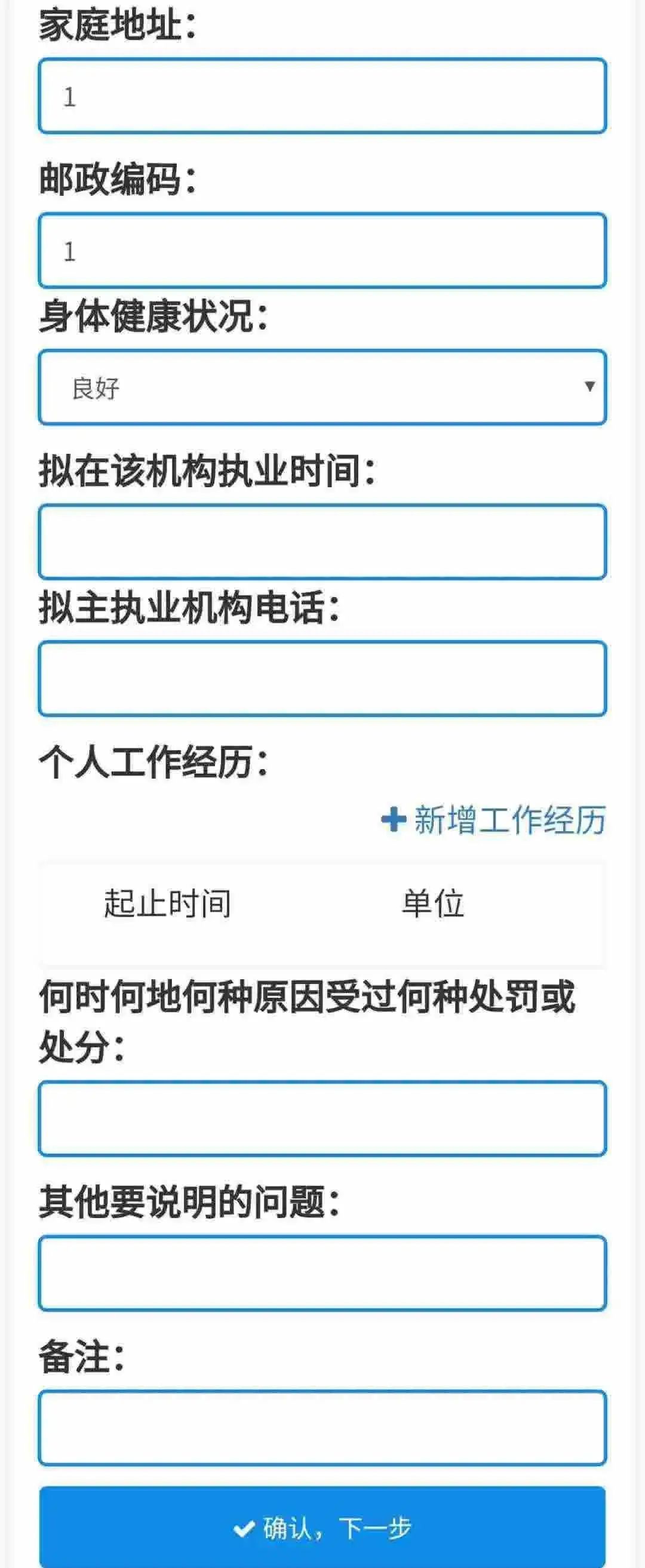Edit the 邮政编码 text field
Viewport: 645px width, 1568px height.
[322, 251]
